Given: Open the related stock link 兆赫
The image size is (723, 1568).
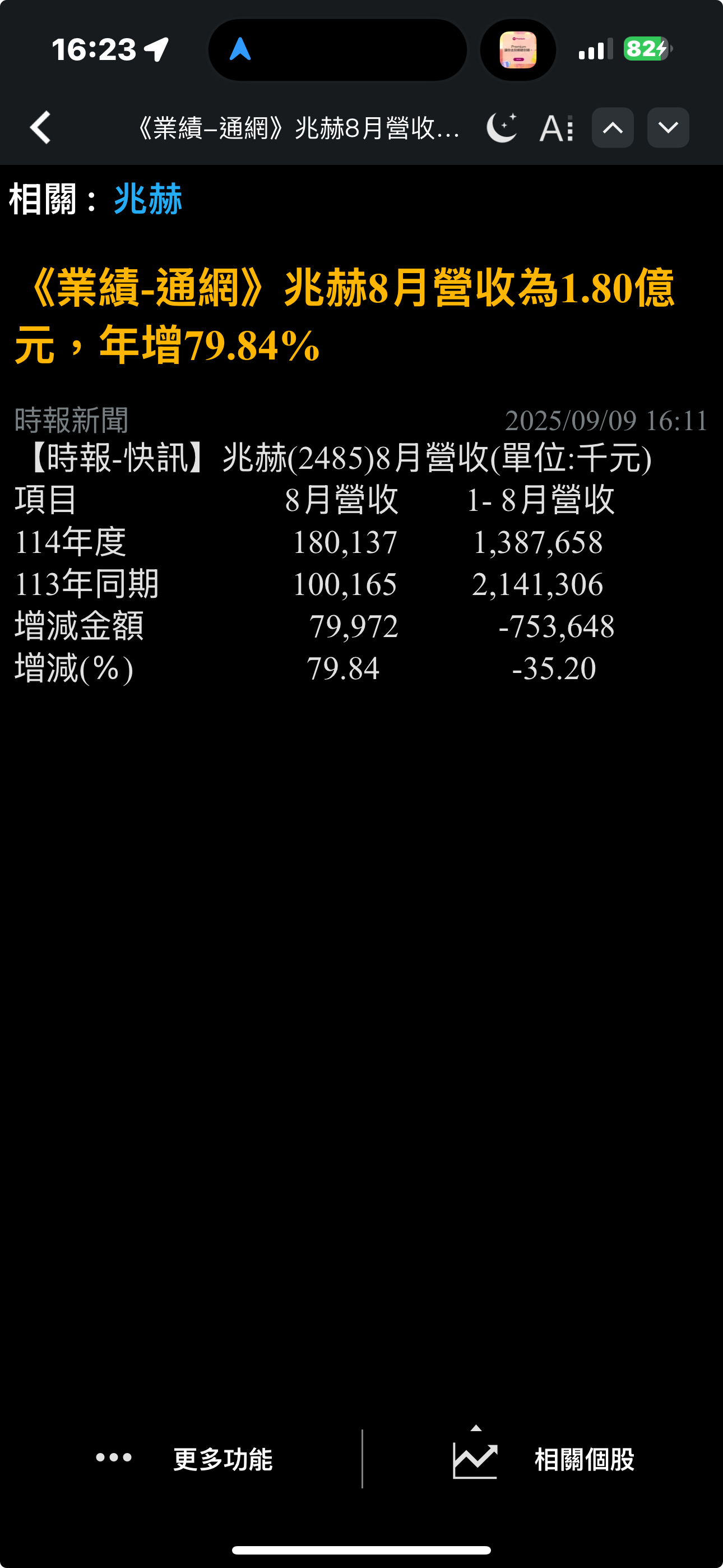Looking at the screenshot, I should (x=148, y=199).
